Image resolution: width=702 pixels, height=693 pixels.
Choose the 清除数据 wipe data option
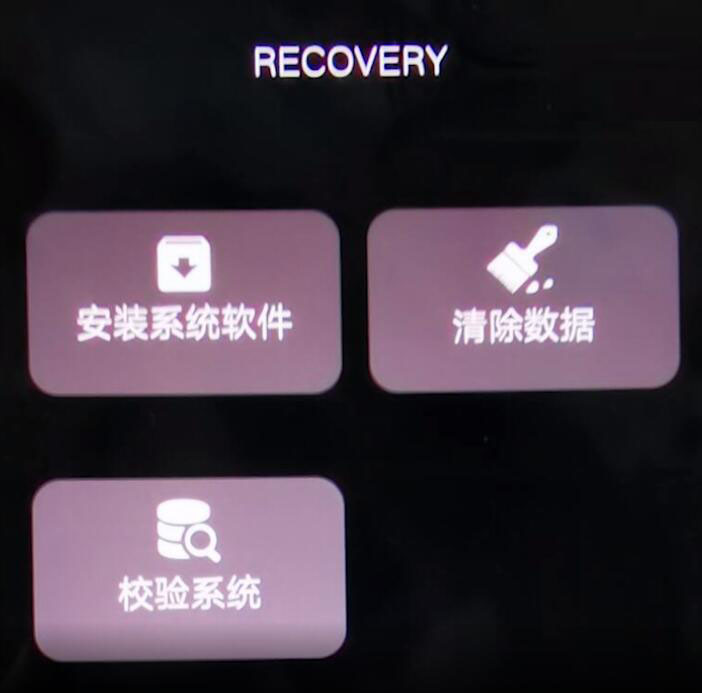pos(523,298)
